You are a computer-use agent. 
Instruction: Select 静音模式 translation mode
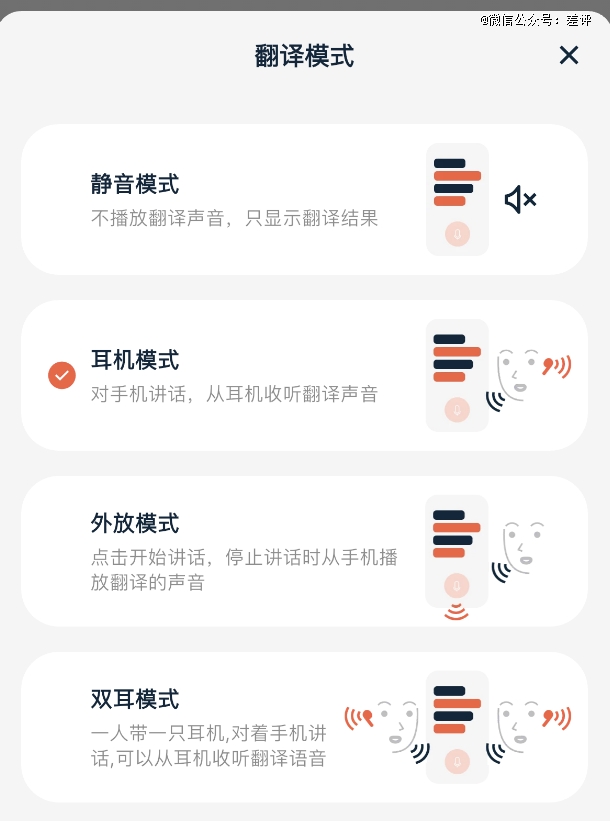303,200
